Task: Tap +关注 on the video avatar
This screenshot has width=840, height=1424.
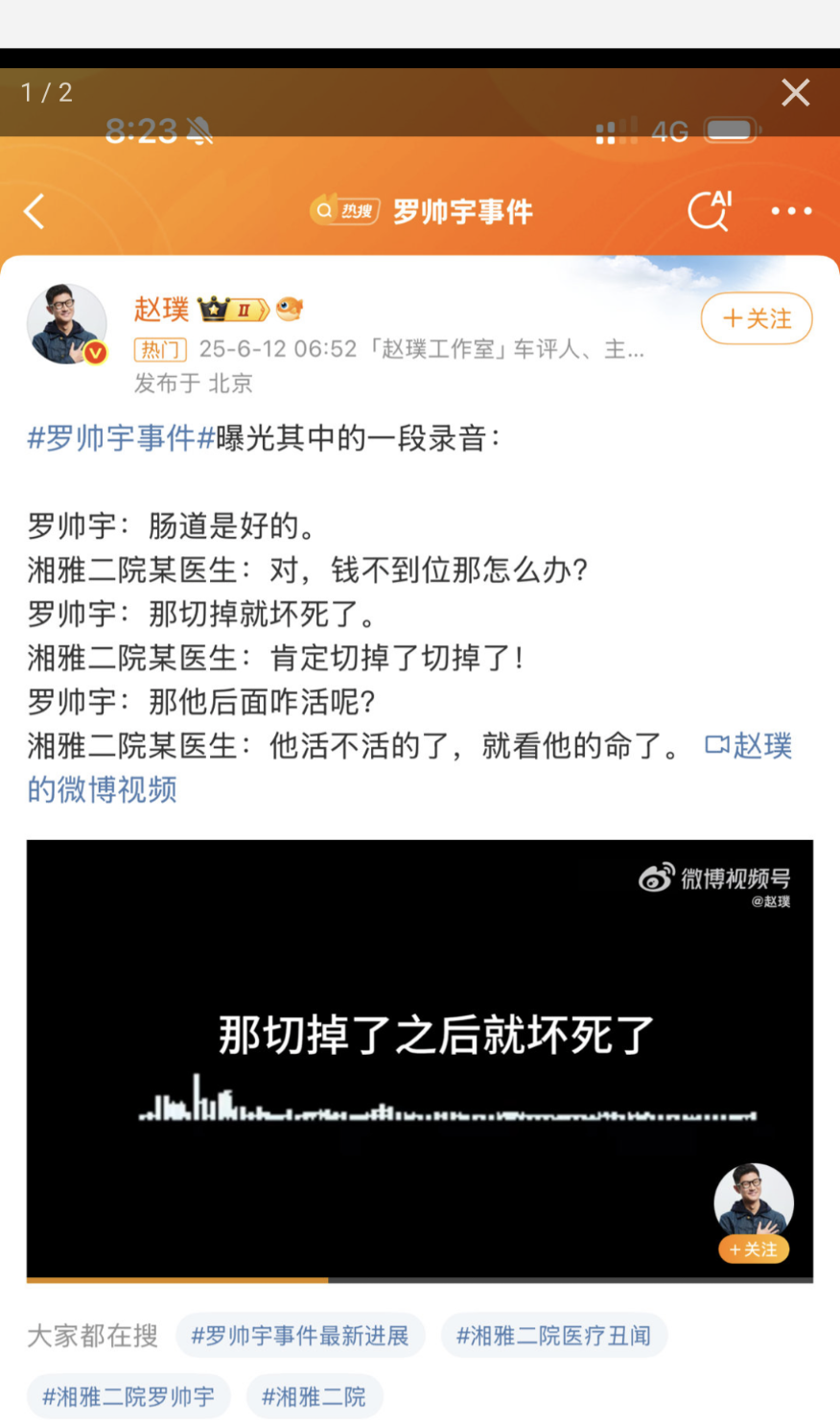Action: [753, 1249]
